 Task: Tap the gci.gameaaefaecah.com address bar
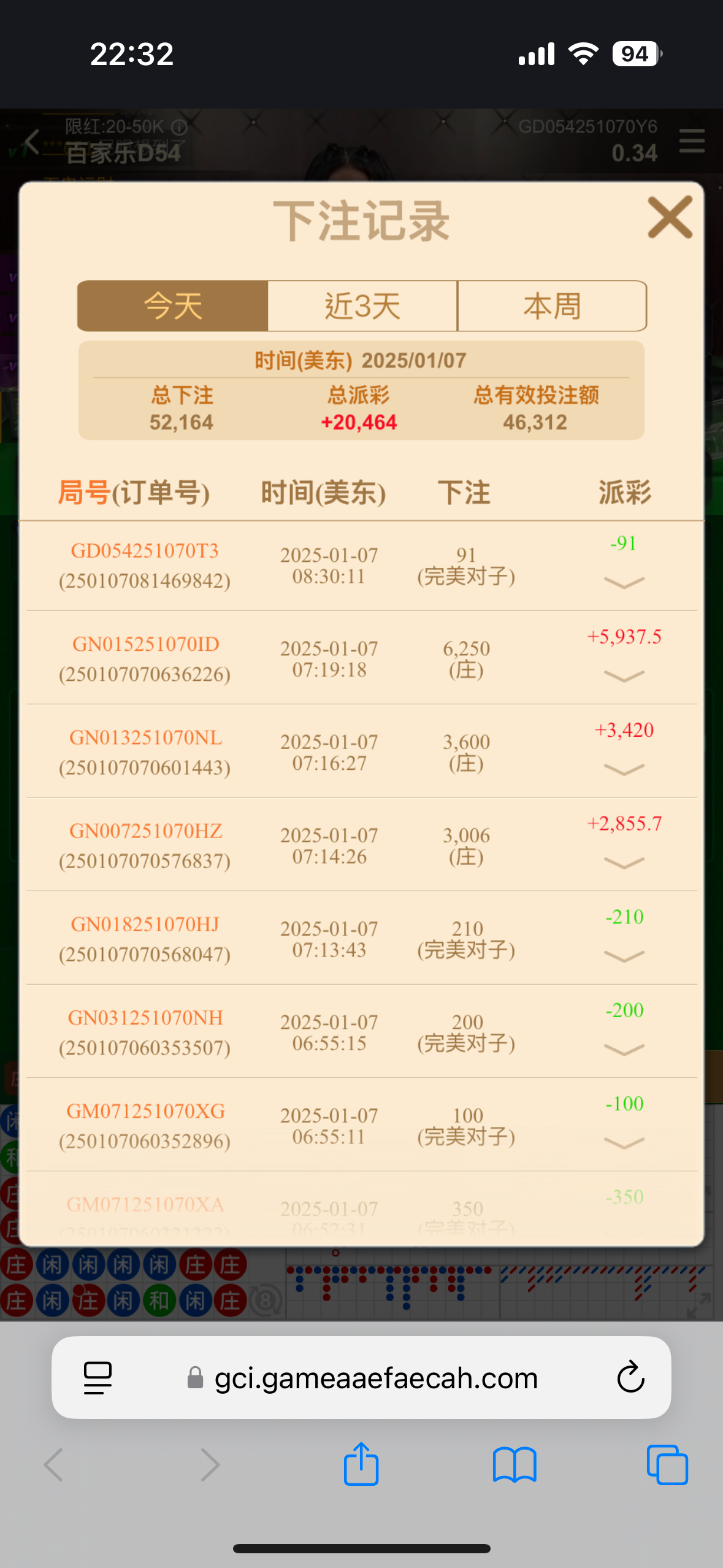pyautogui.click(x=375, y=1378)
